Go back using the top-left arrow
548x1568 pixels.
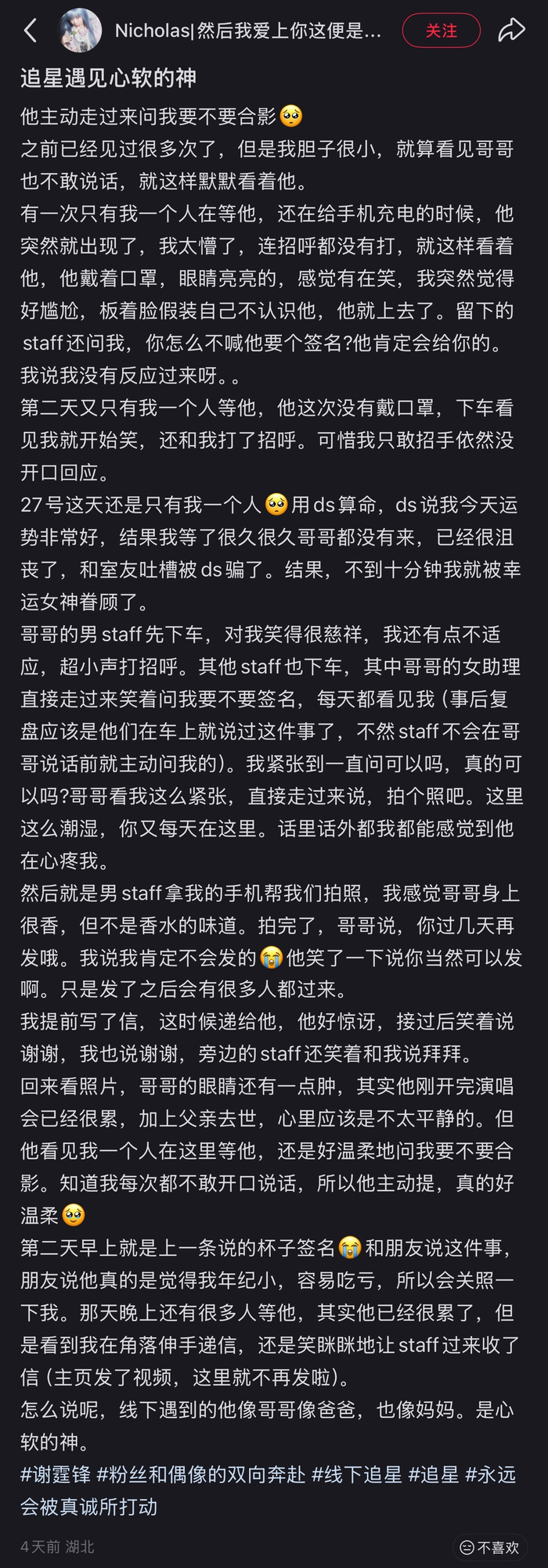click(31, 31)
